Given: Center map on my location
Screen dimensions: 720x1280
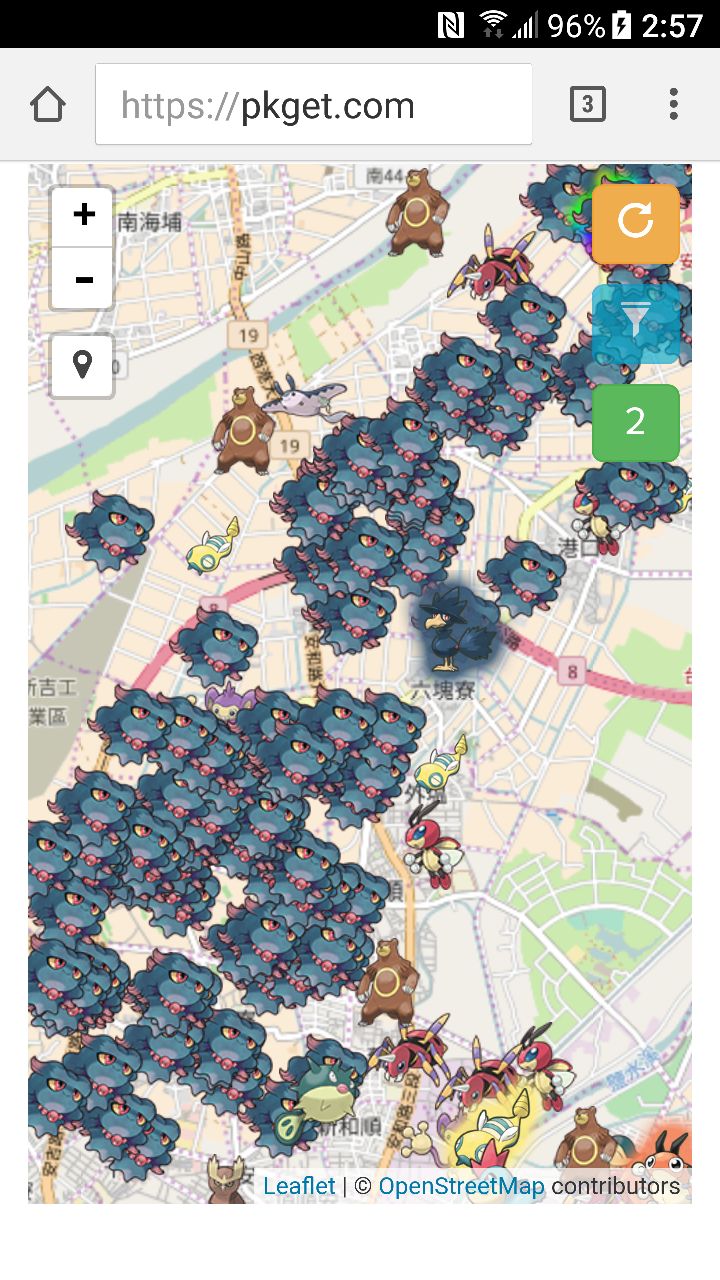Looking at the screenshot, I should coord(83,366).
